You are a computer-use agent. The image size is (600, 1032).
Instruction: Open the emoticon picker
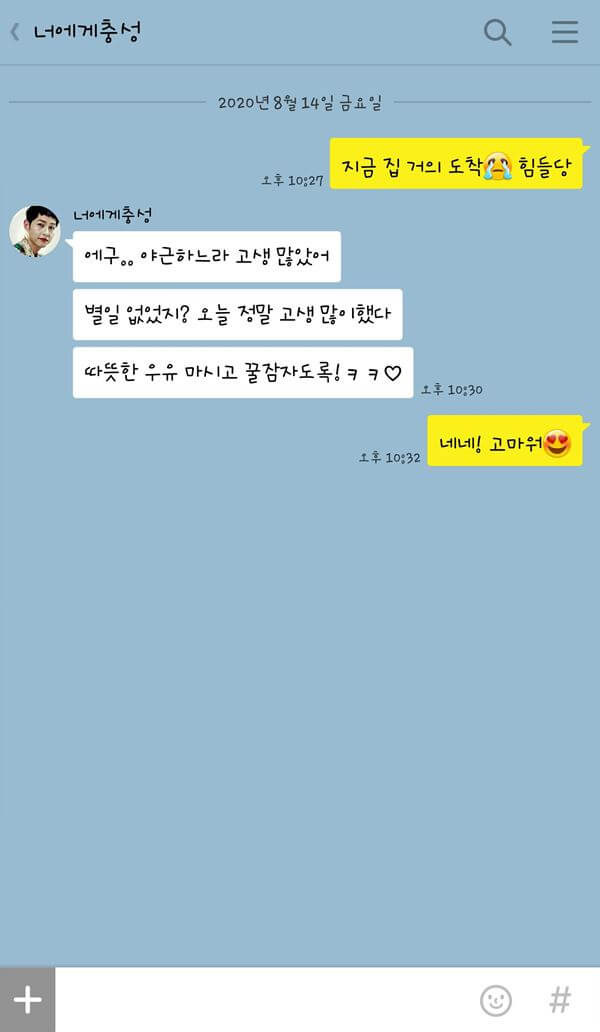click(x=495, y=1000)
